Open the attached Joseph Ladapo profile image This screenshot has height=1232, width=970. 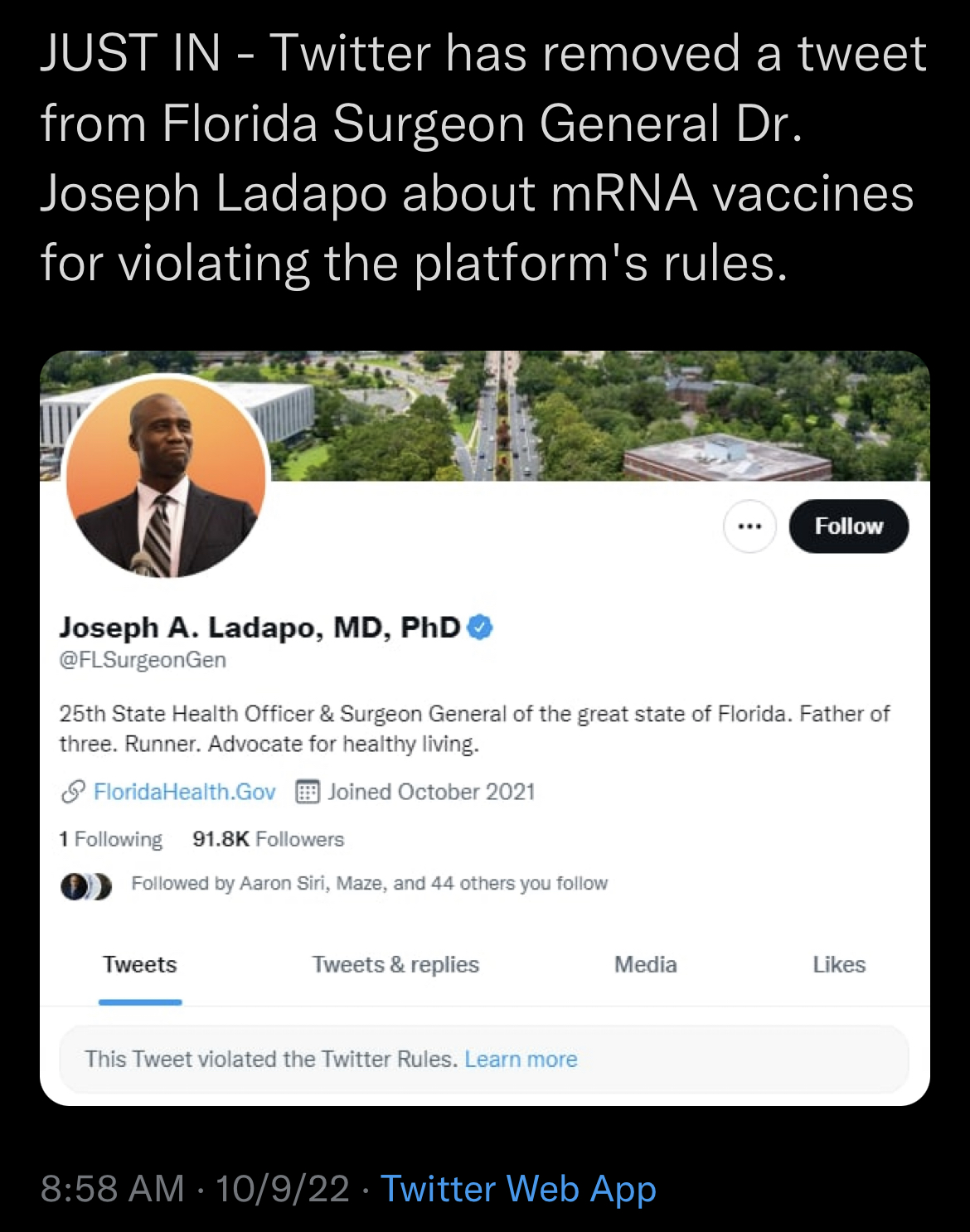484,728
